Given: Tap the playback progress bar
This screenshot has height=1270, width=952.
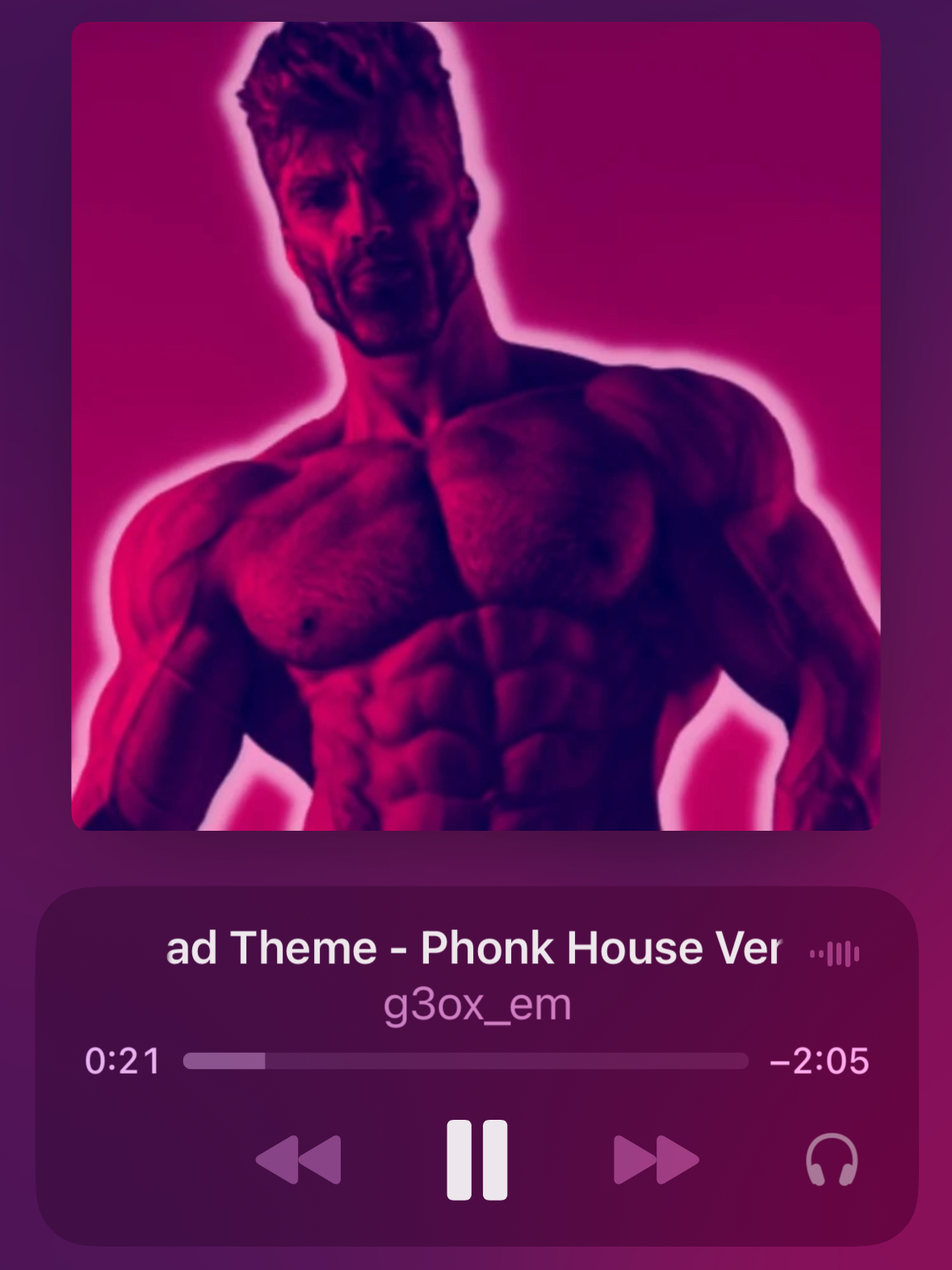Looking at the screenshot, I should click(465, 1061).
